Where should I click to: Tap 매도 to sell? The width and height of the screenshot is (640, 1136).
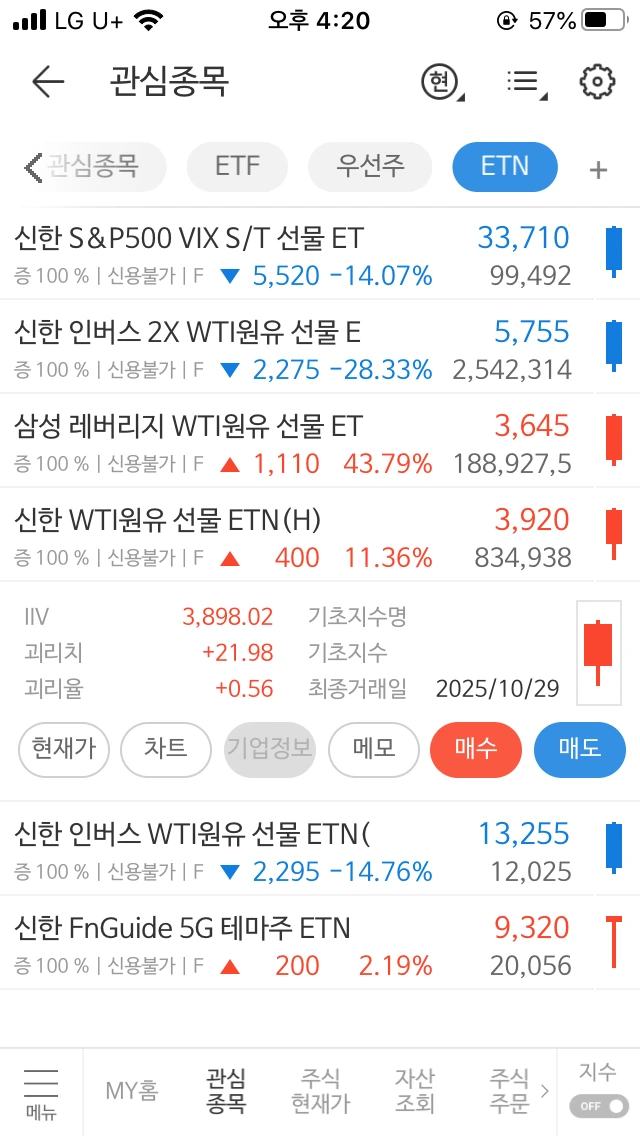tap(580, 749)
